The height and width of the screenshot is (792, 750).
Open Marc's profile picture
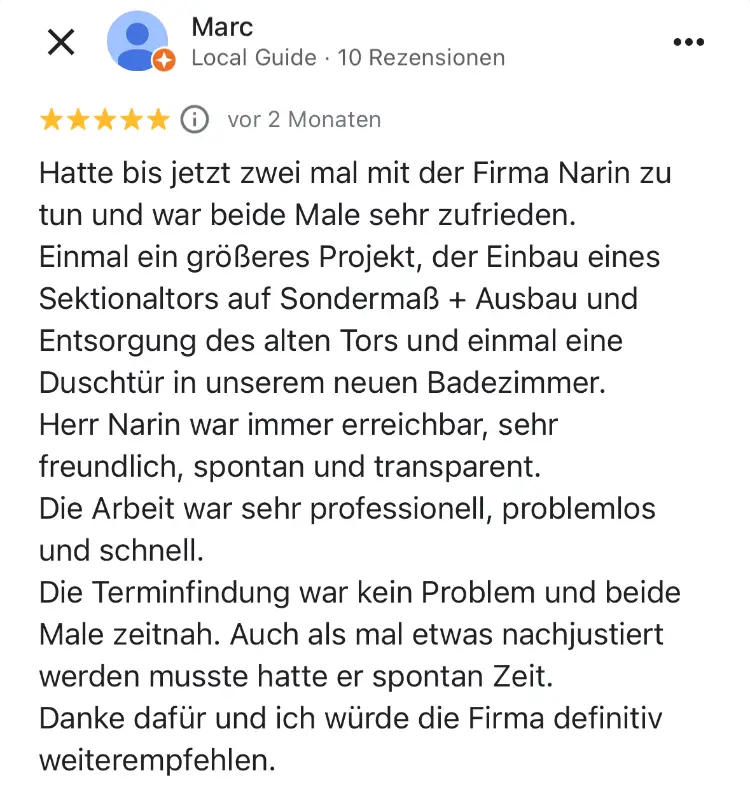[138, 41]
